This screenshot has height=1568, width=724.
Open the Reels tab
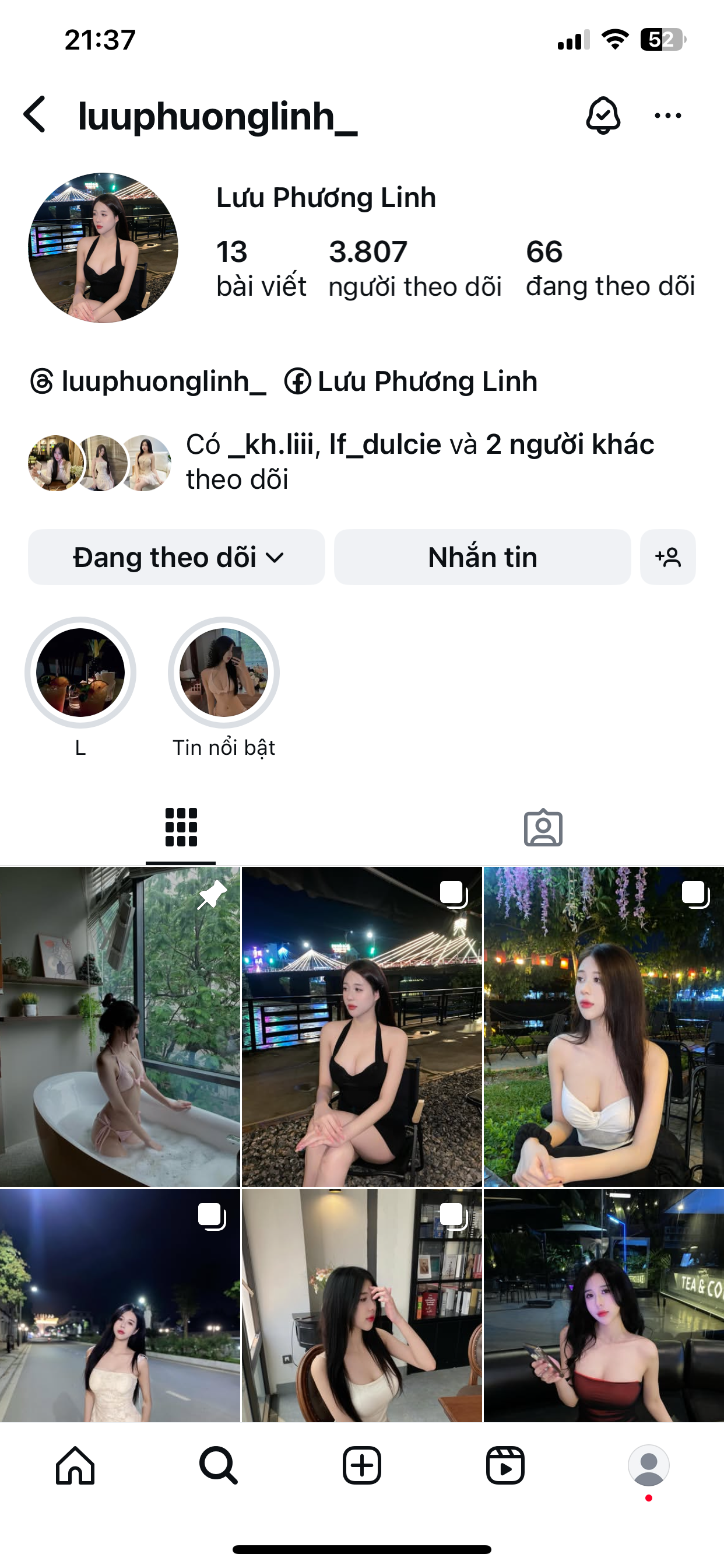(x=505, y=1465)
